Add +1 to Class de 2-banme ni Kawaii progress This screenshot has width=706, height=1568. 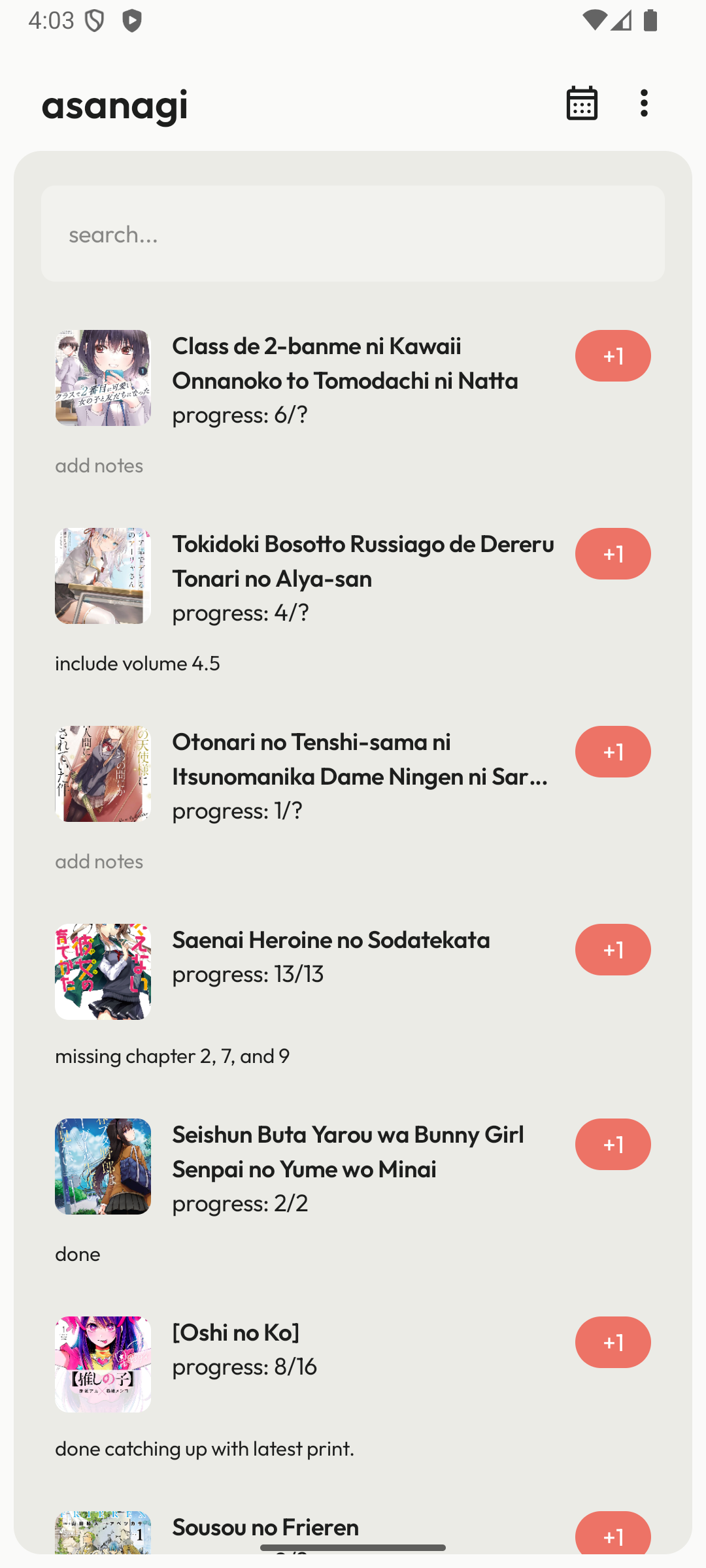[x=613, y=356]
